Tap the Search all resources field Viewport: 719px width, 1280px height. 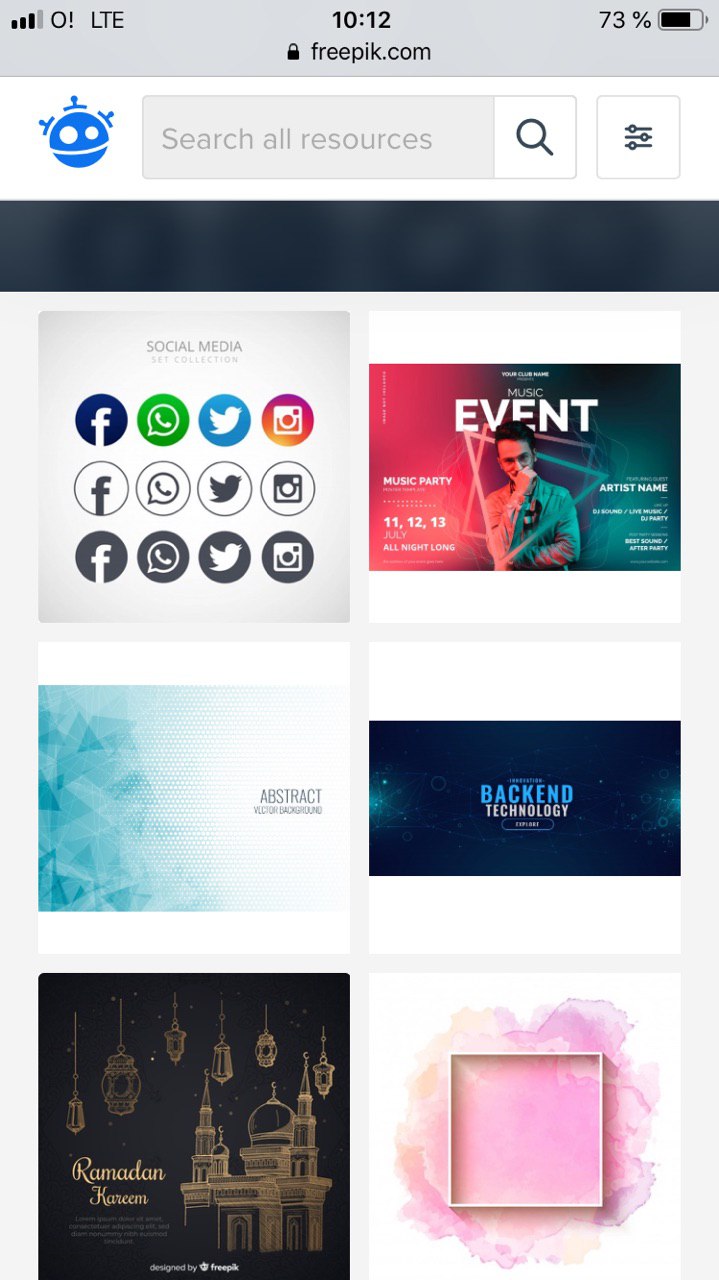(x=318, y=138)
